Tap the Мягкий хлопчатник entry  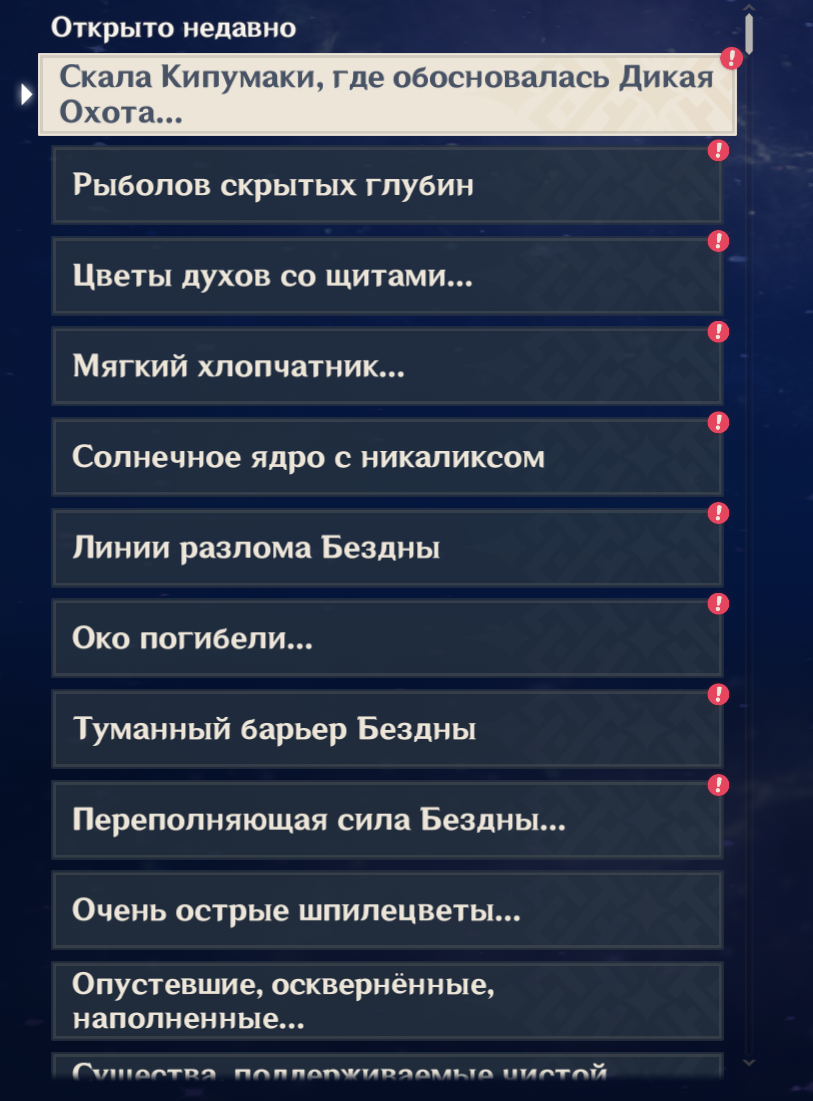pos(387,367)
